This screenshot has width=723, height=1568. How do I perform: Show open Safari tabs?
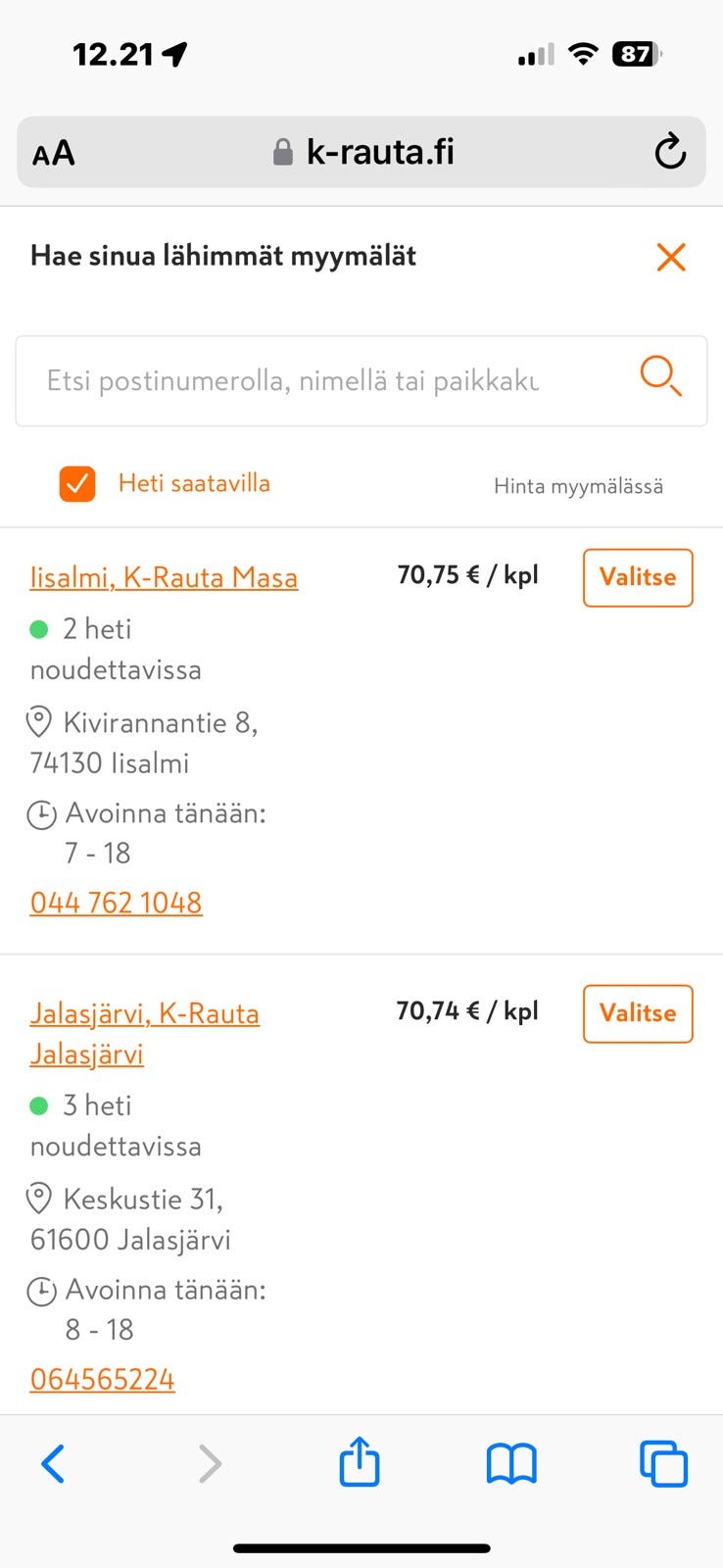click(663, 1463)
